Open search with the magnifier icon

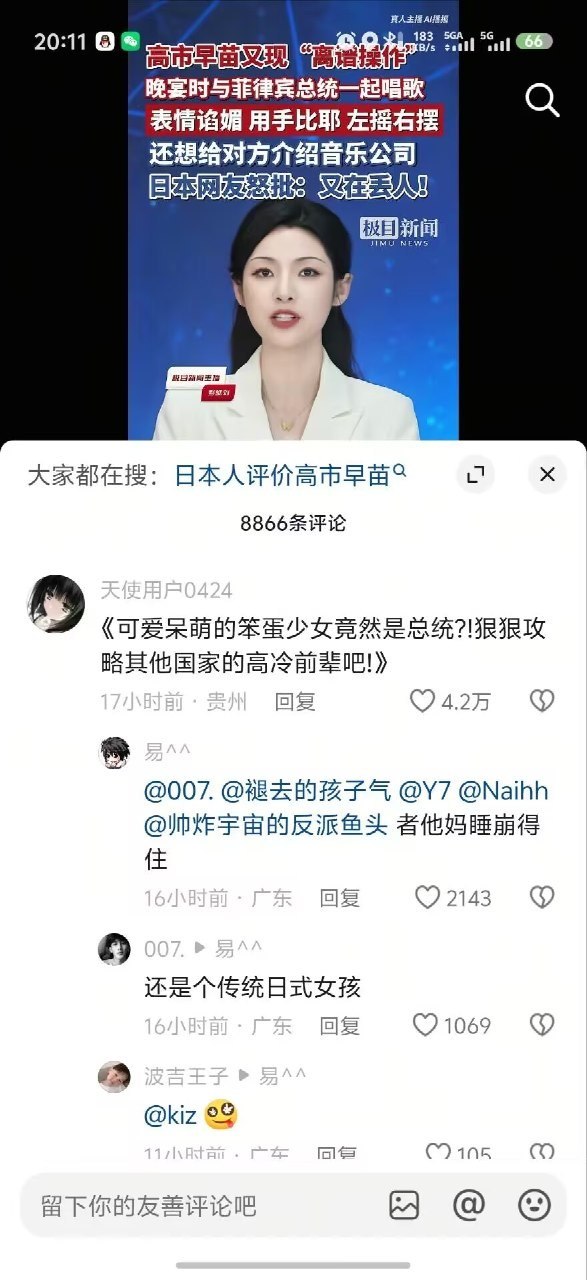[x=542, y=100]
